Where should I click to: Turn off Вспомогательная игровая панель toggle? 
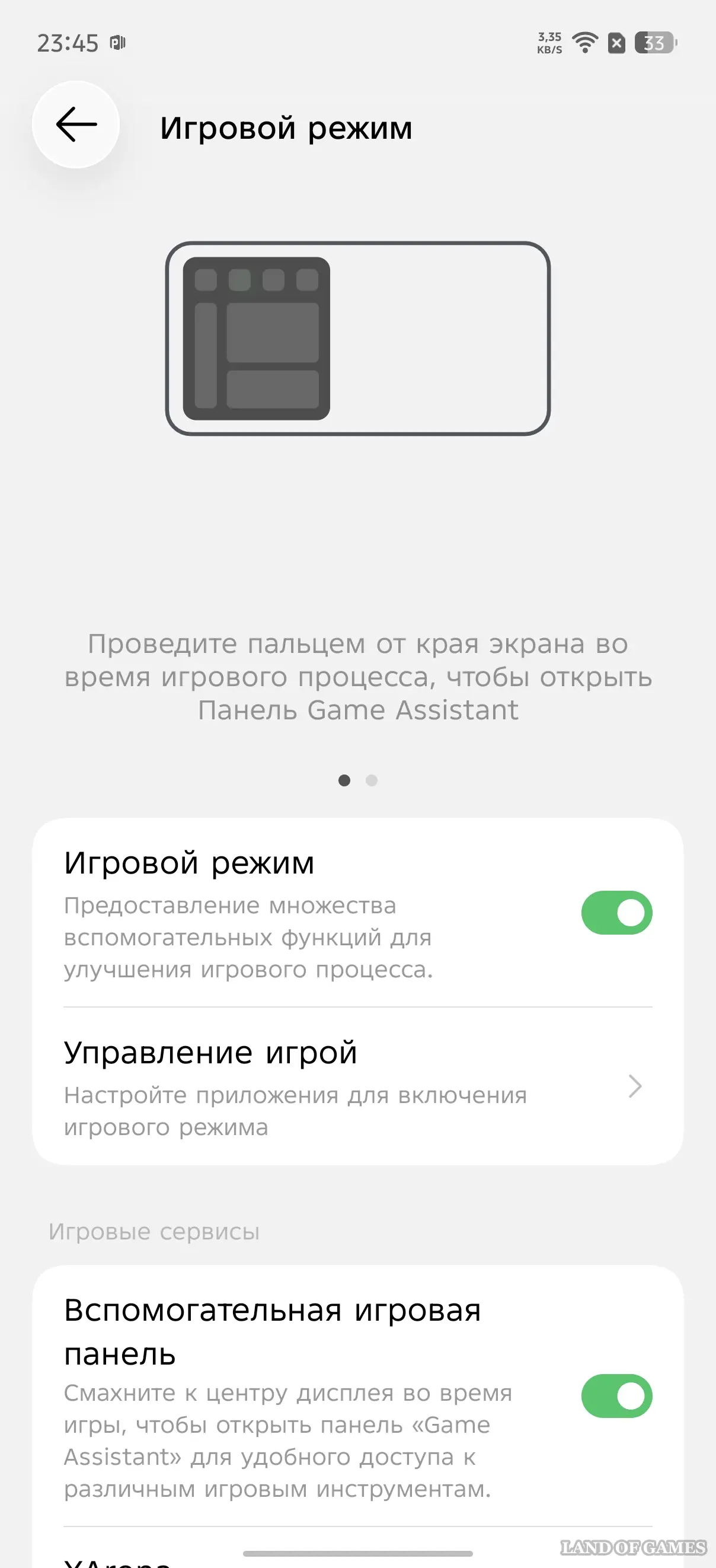tap(616, 1395)
